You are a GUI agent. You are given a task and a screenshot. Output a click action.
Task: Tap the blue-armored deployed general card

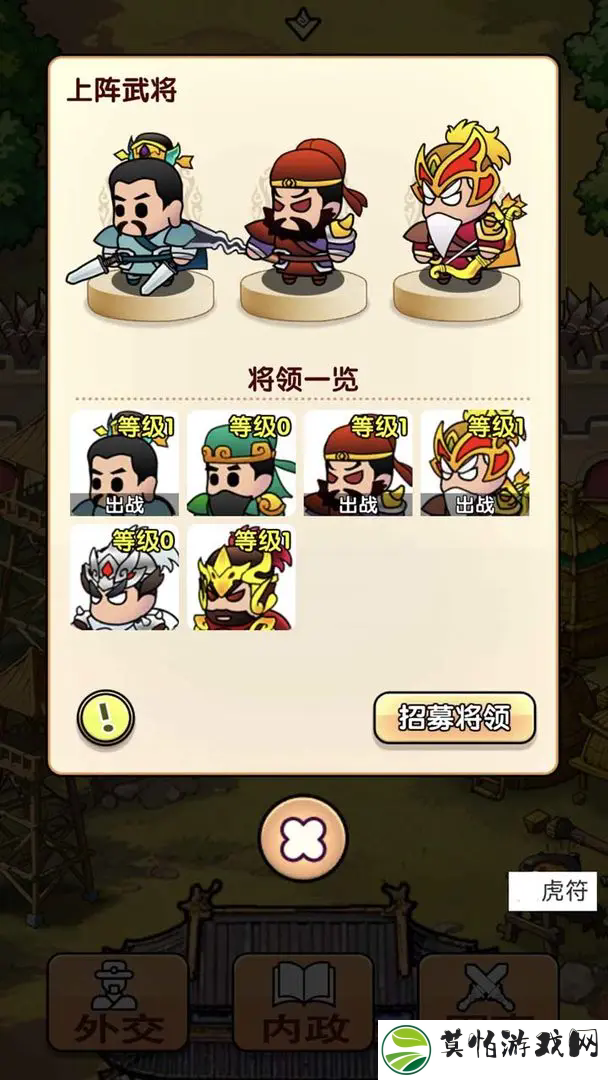pyautogui.click(x=125, y=463)
